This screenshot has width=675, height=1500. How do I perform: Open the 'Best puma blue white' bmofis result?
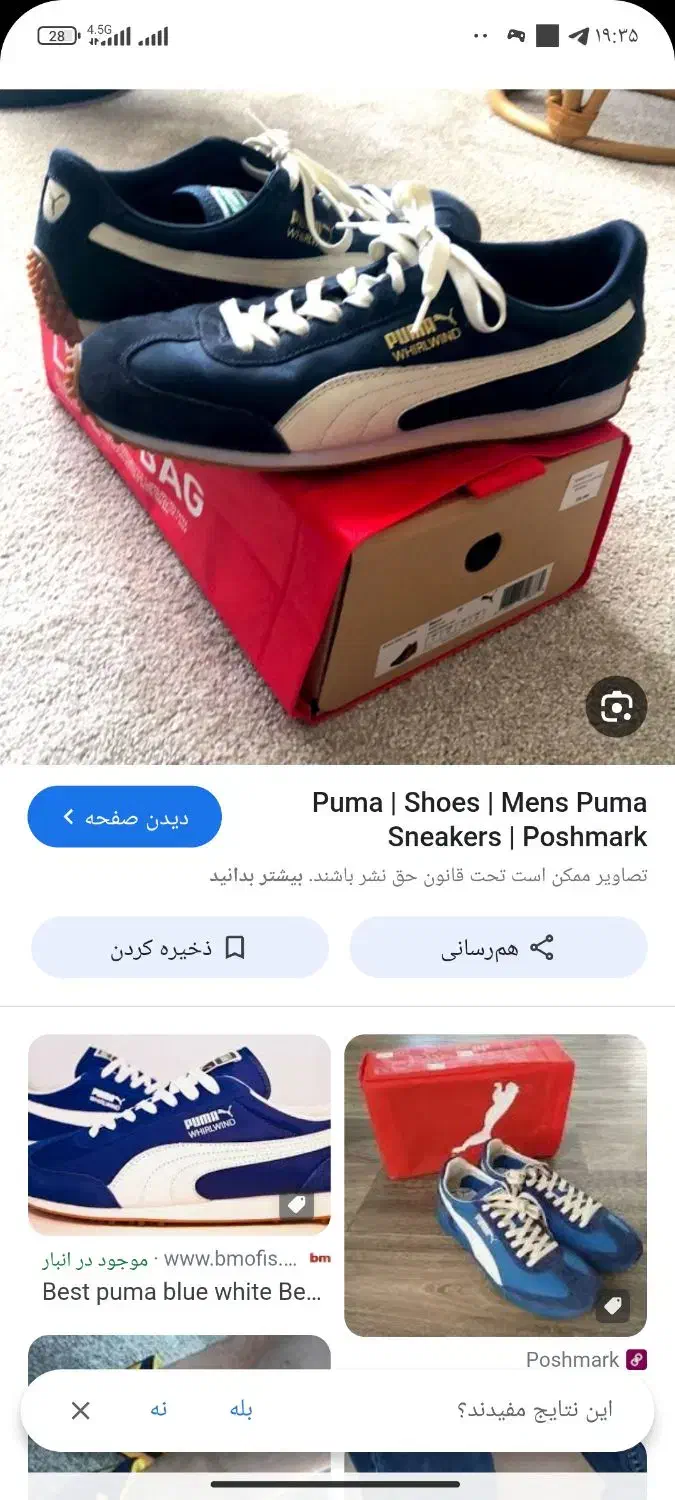180,1135
